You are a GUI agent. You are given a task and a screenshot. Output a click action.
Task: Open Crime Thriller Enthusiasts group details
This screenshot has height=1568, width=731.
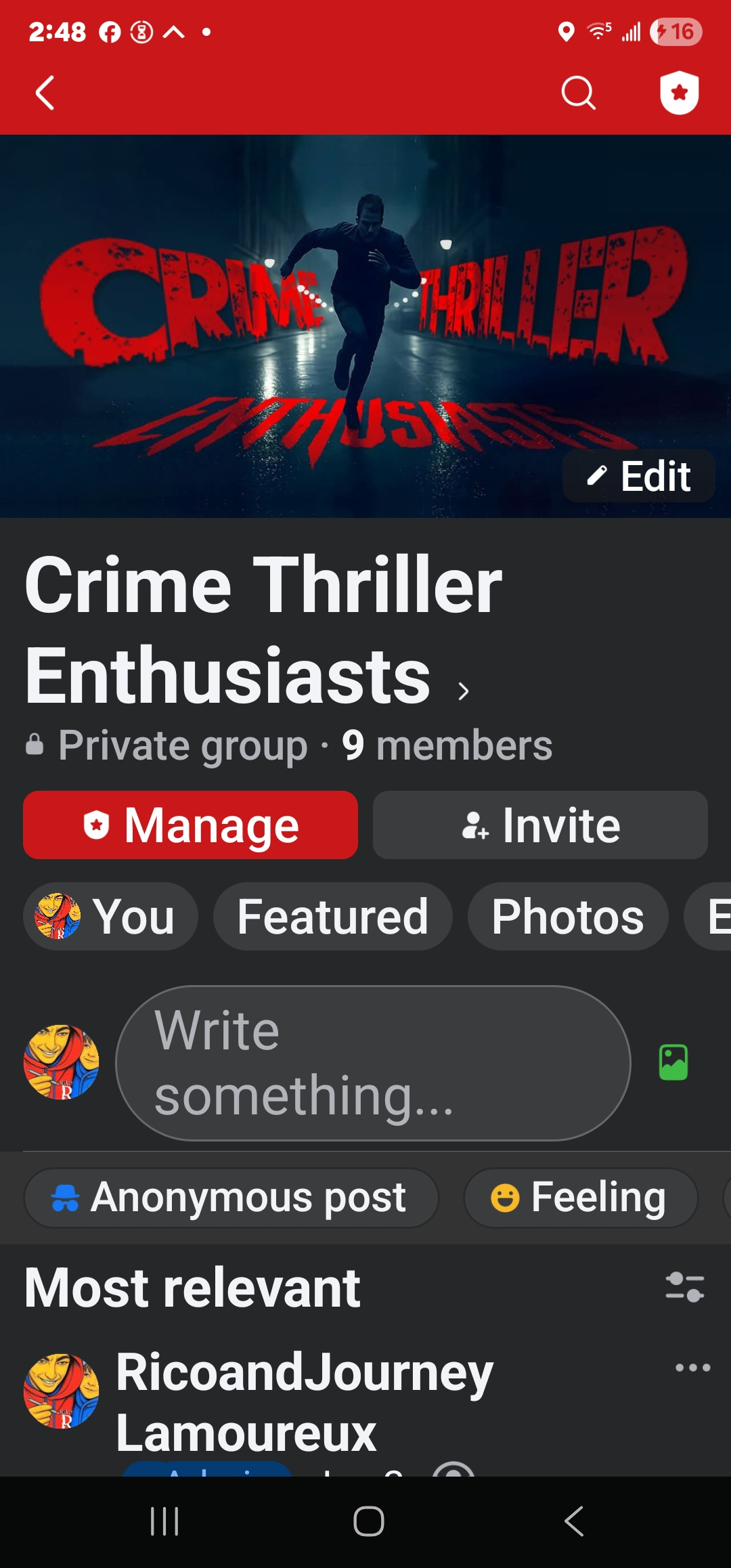click(263, 630)
